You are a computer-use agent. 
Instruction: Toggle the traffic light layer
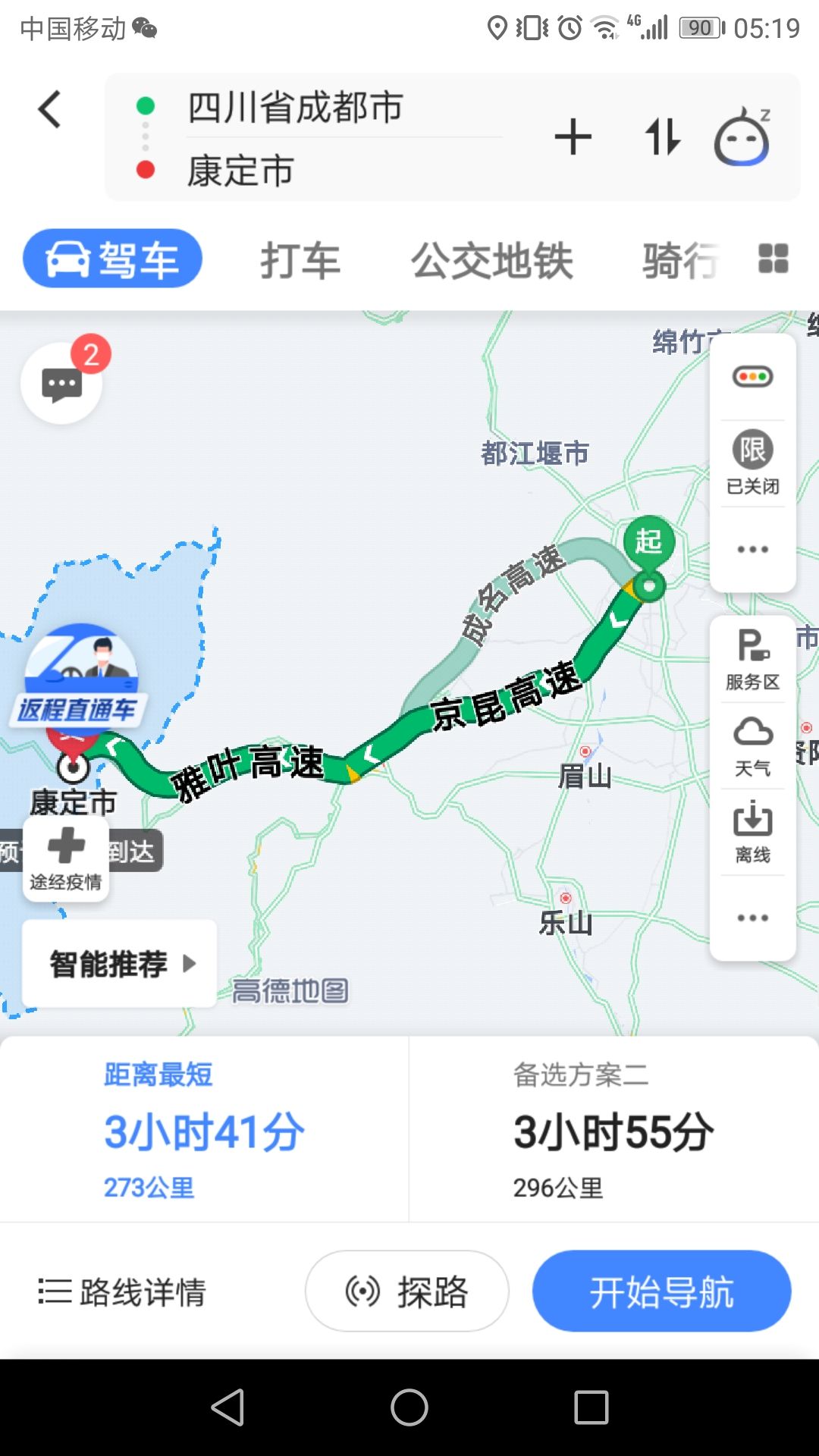[752, 377]
